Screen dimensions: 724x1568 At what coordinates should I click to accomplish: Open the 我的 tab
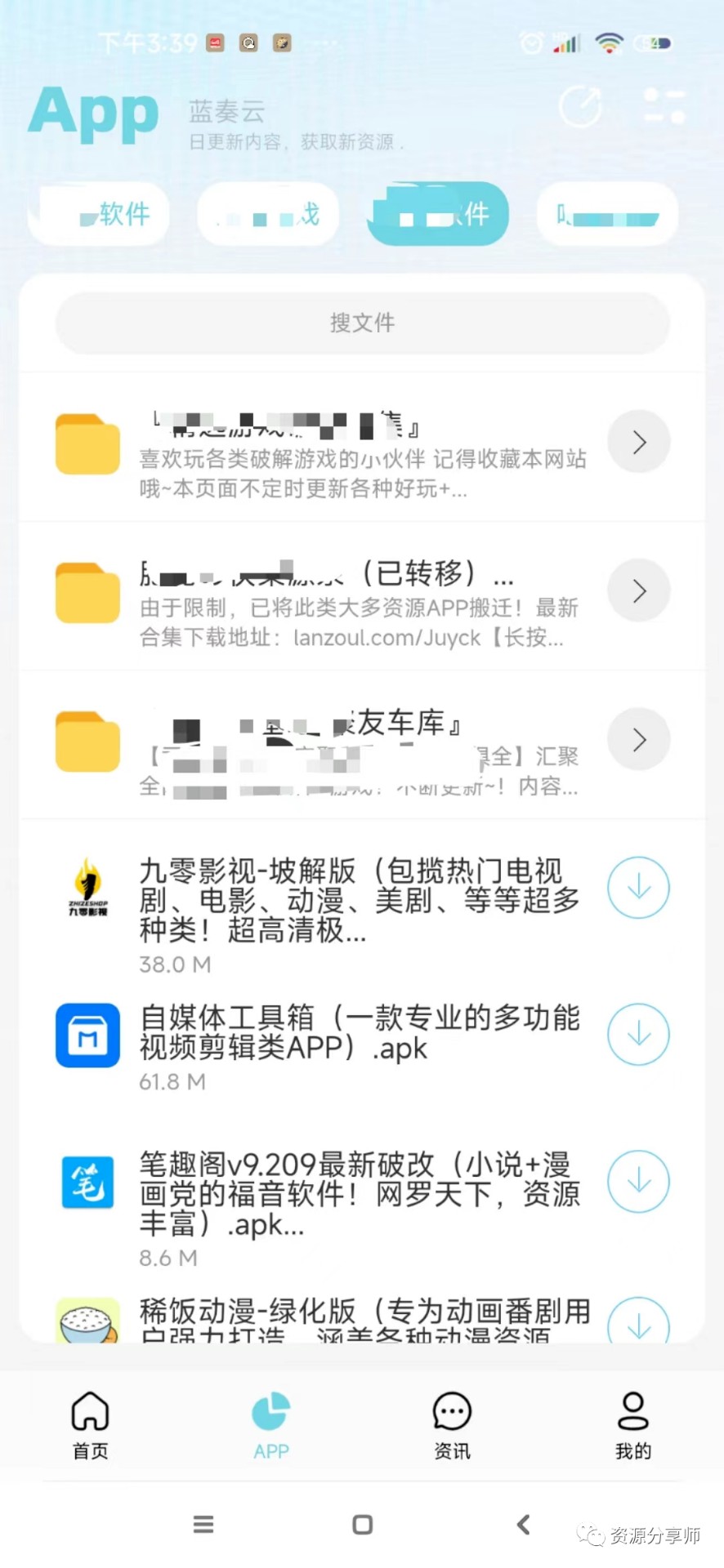coord(632,1425)
